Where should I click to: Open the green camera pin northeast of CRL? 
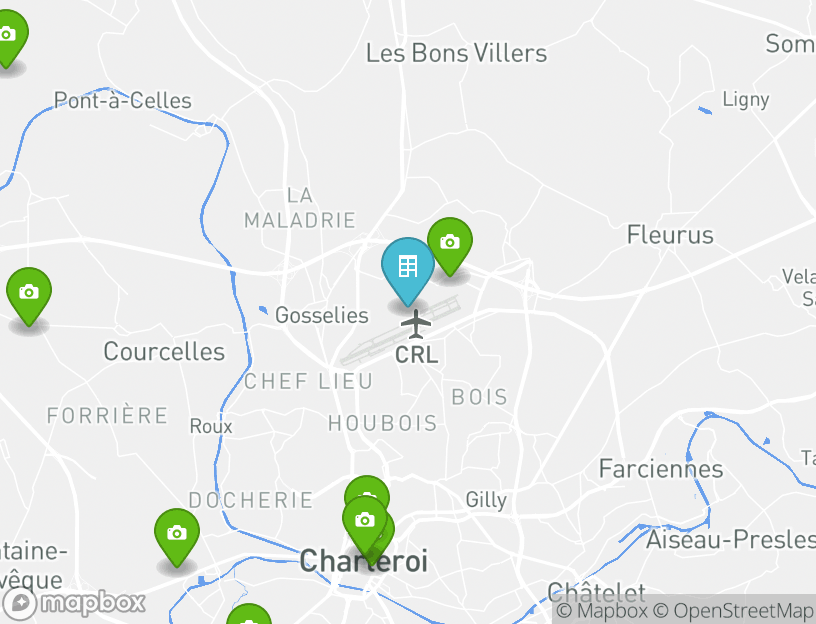[450, 243]
